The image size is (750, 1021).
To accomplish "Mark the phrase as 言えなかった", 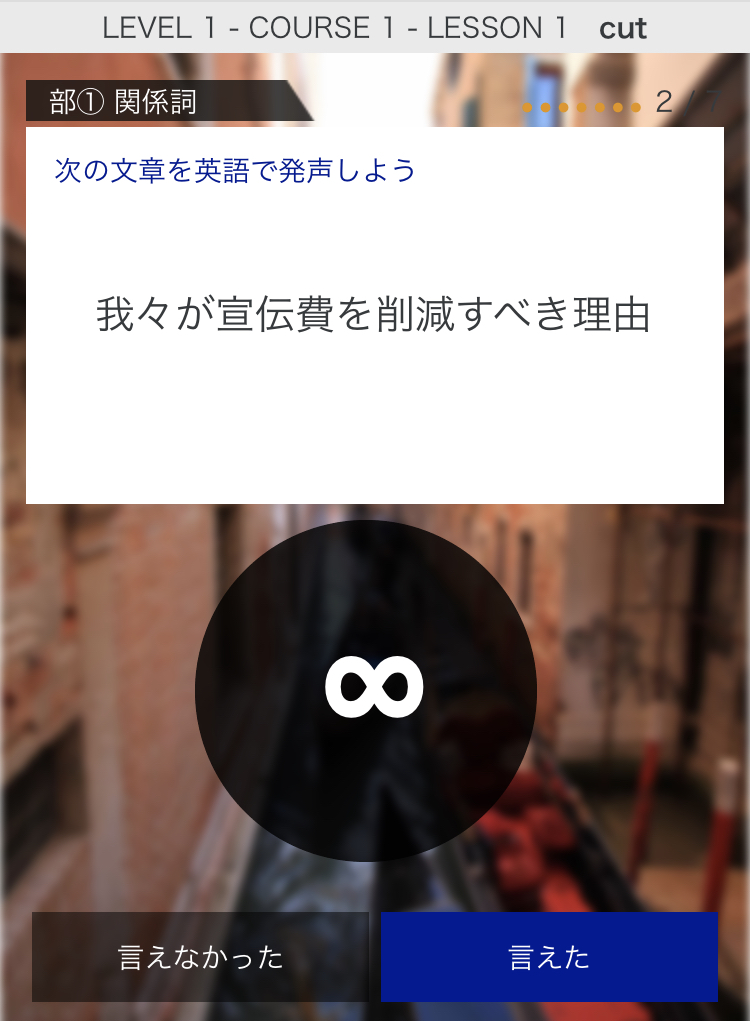I will click(200, 957).
